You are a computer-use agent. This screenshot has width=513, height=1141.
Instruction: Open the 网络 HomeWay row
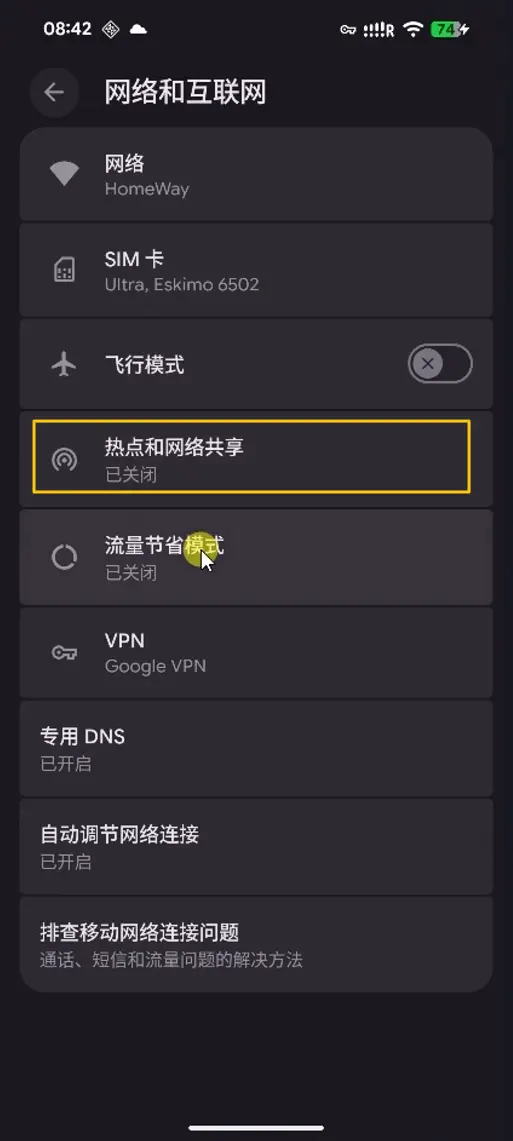(x=256, y=175)
